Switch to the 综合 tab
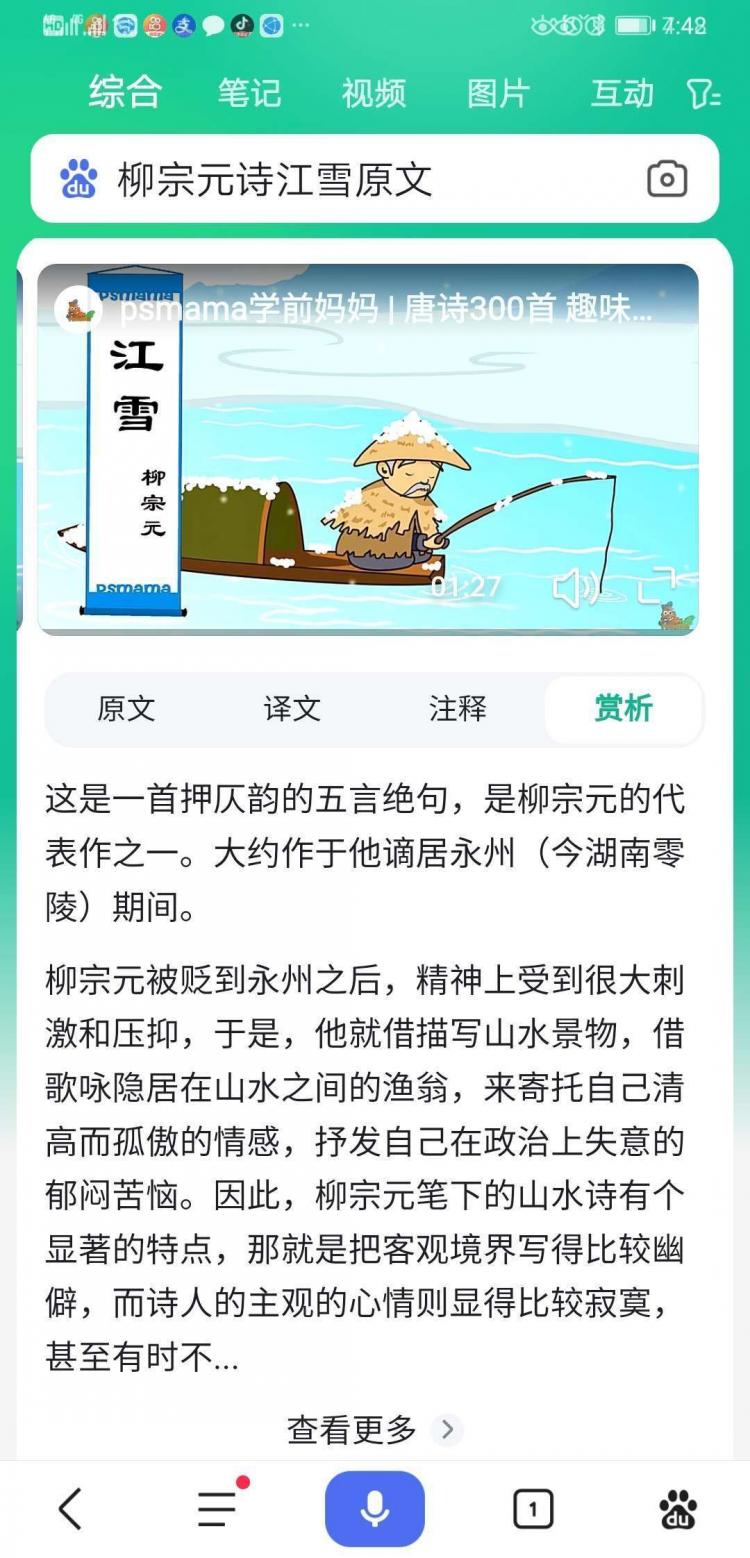Screen dimensions: 750x1558 [125, 93]
